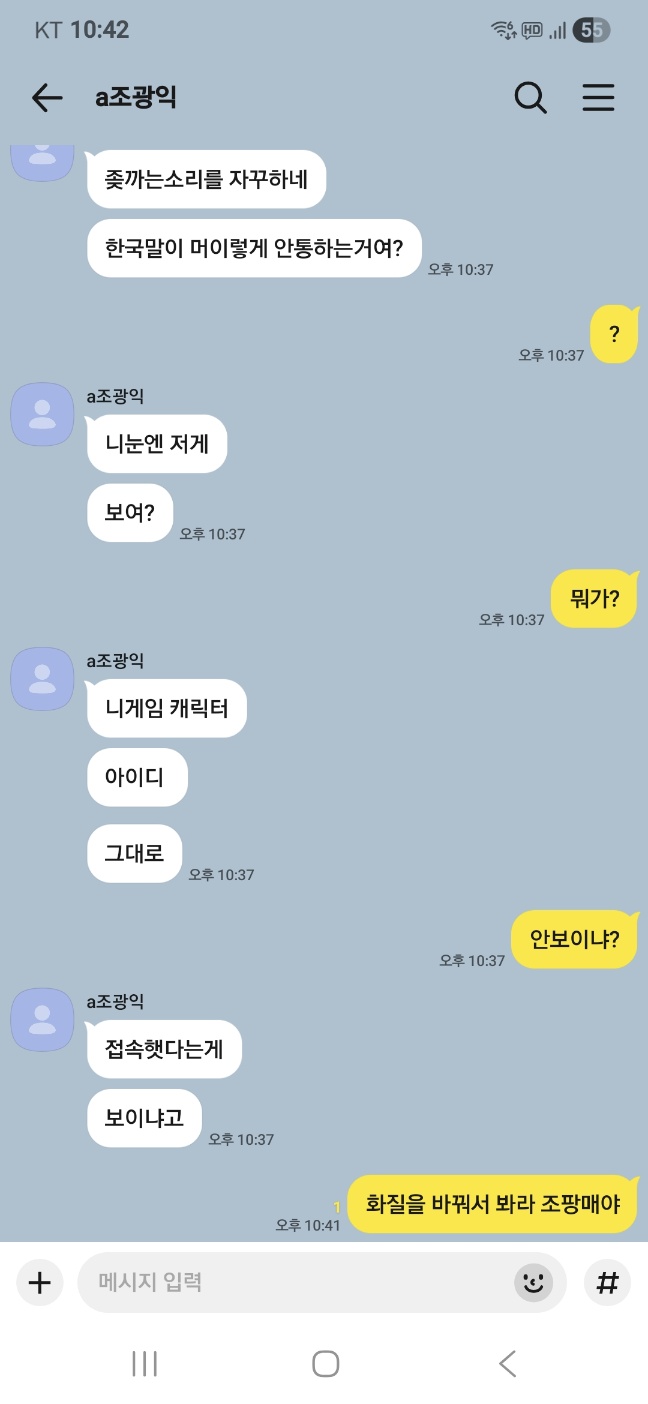
Task: Search within this chat
Action: click(530, 98)
